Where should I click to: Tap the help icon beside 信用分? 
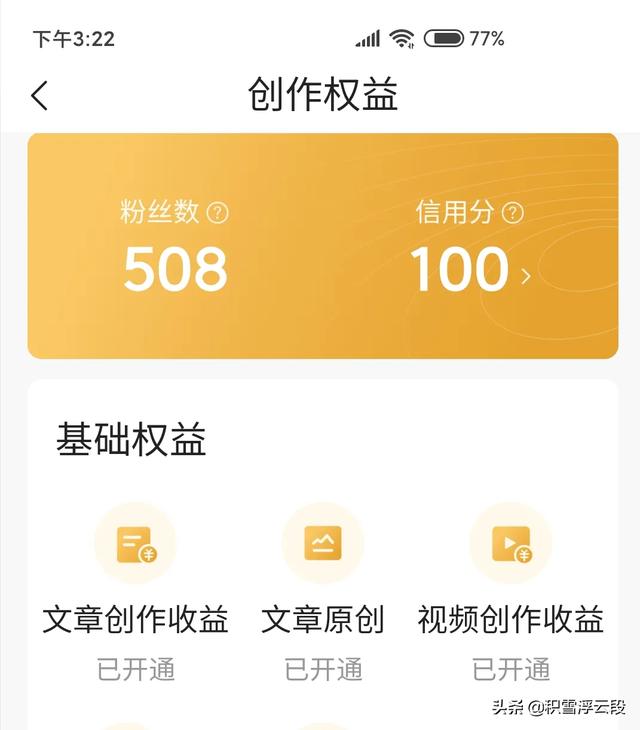pos(513,212)
